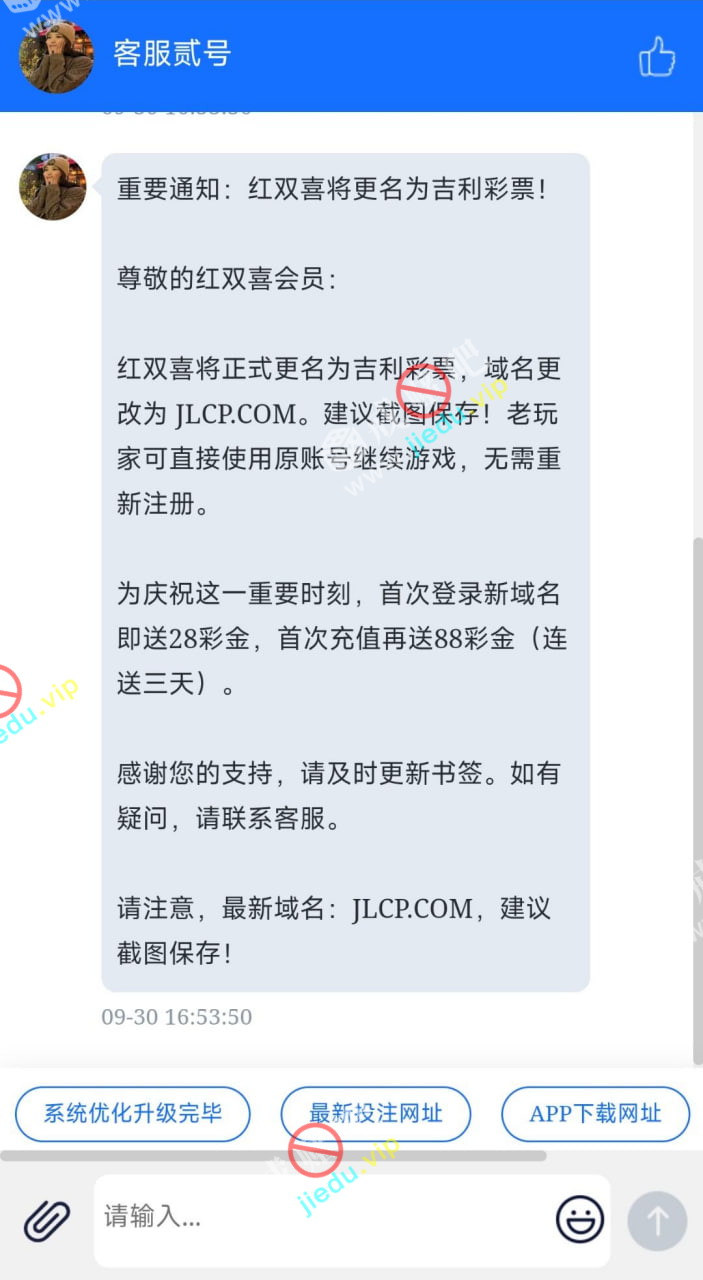The width and height of the screenshot is (703, 1280).
Task: Open the emoji picker
Action: coord(580,1220)
